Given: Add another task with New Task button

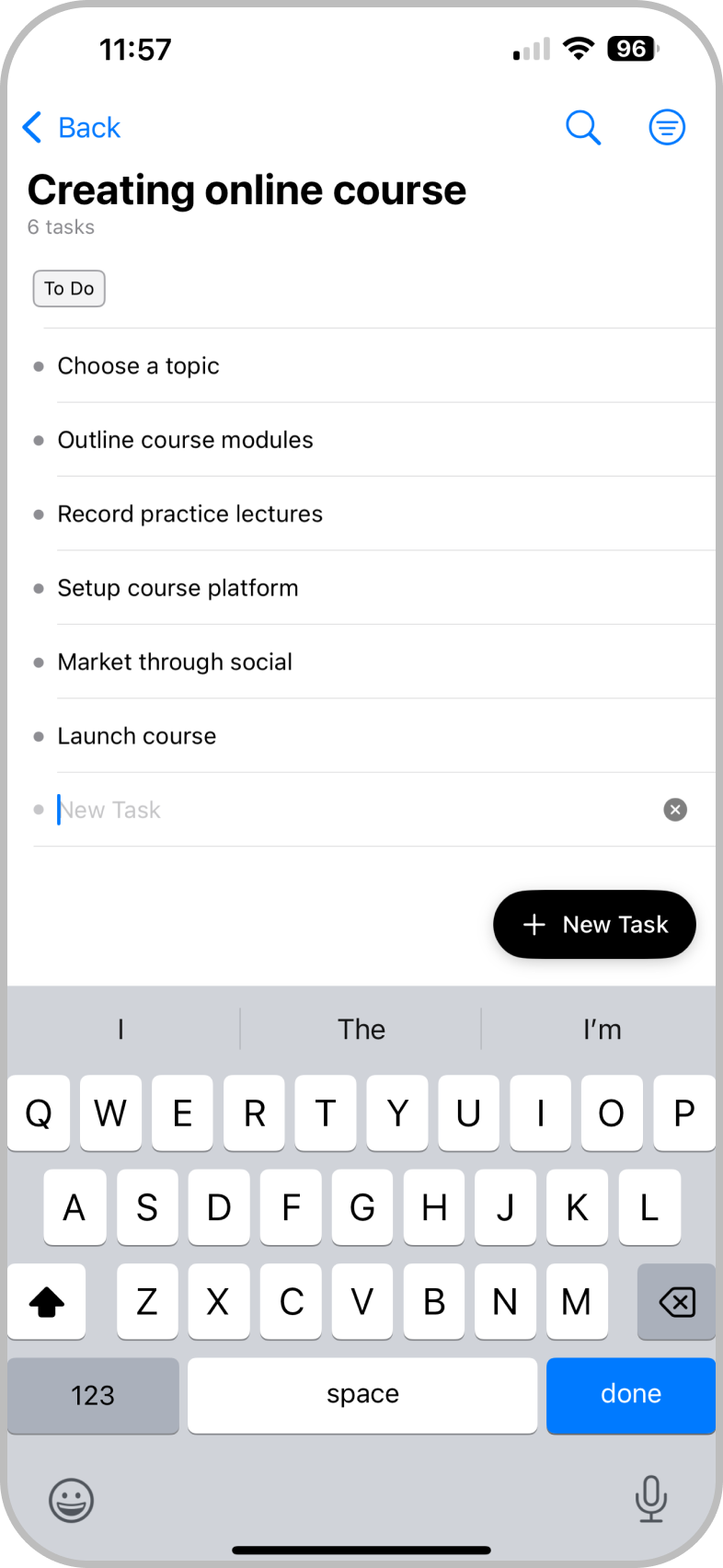Looking at the screenshot, I should [594, 925].
